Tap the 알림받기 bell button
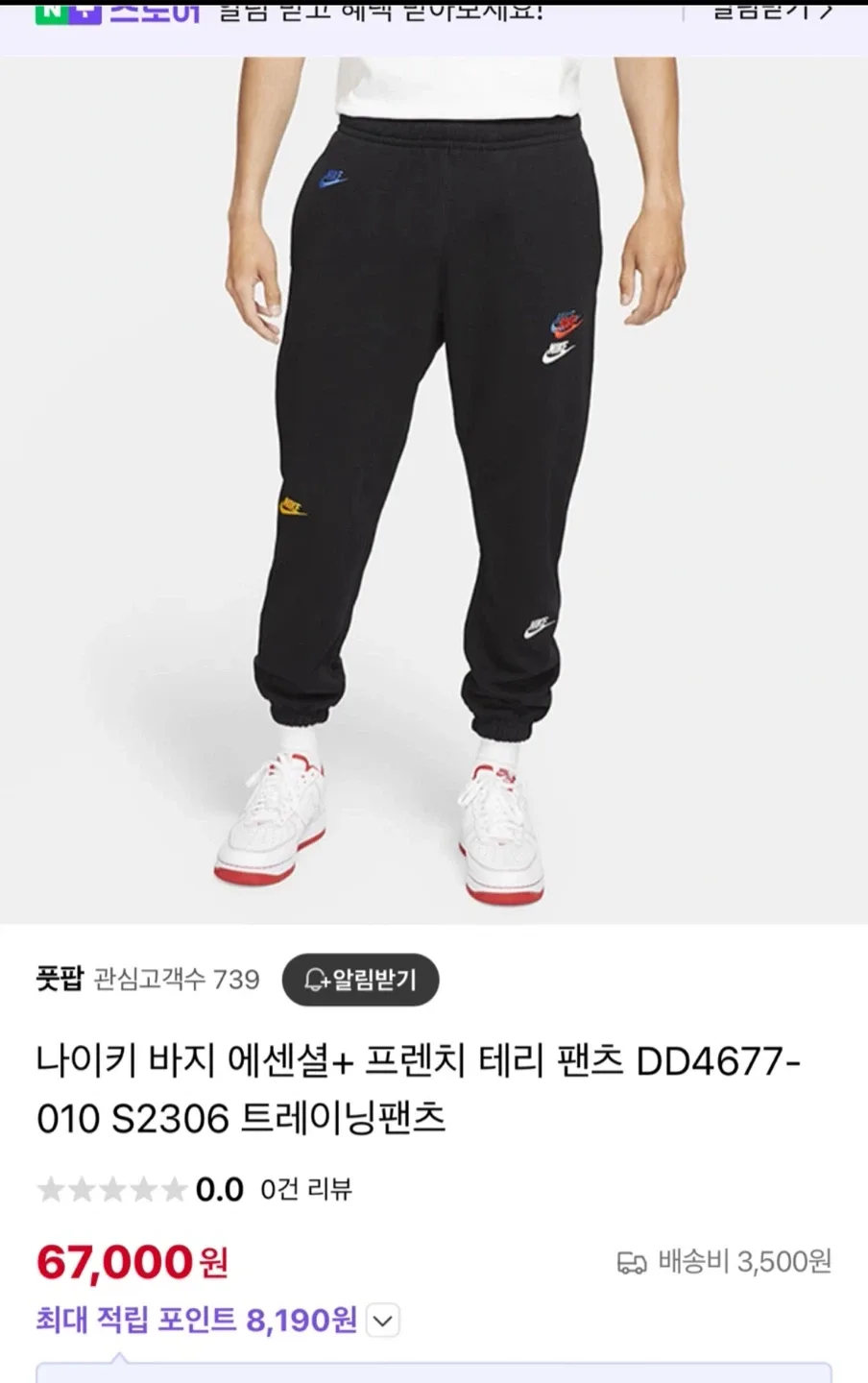This screenshot has width=868, height=1383. coord(360,980)
